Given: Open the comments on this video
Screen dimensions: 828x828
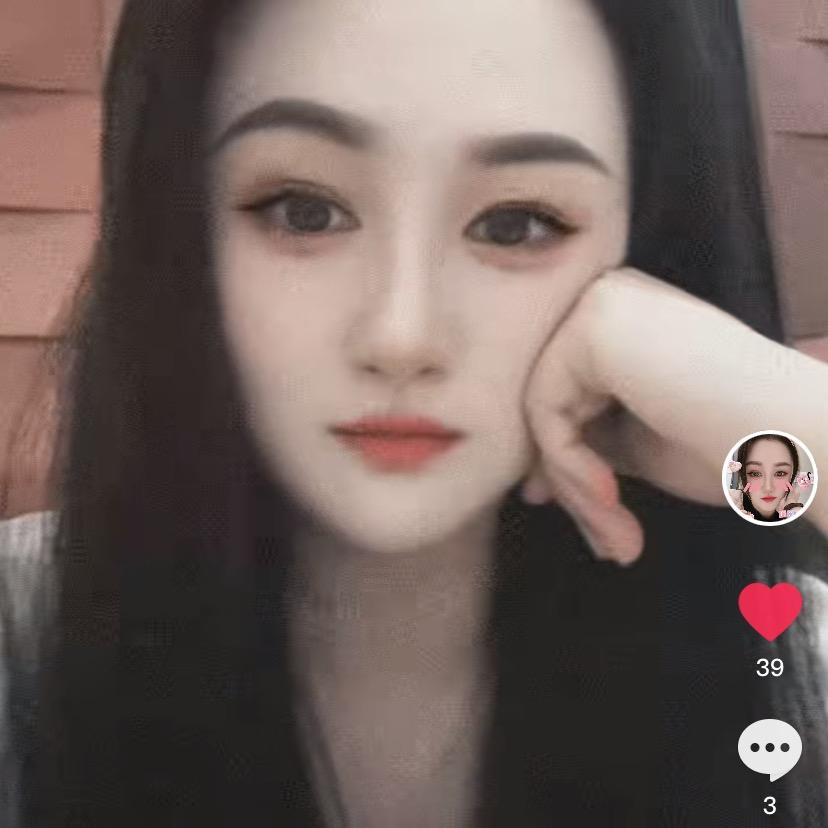Looking at the screenshot, I should 769,749.
